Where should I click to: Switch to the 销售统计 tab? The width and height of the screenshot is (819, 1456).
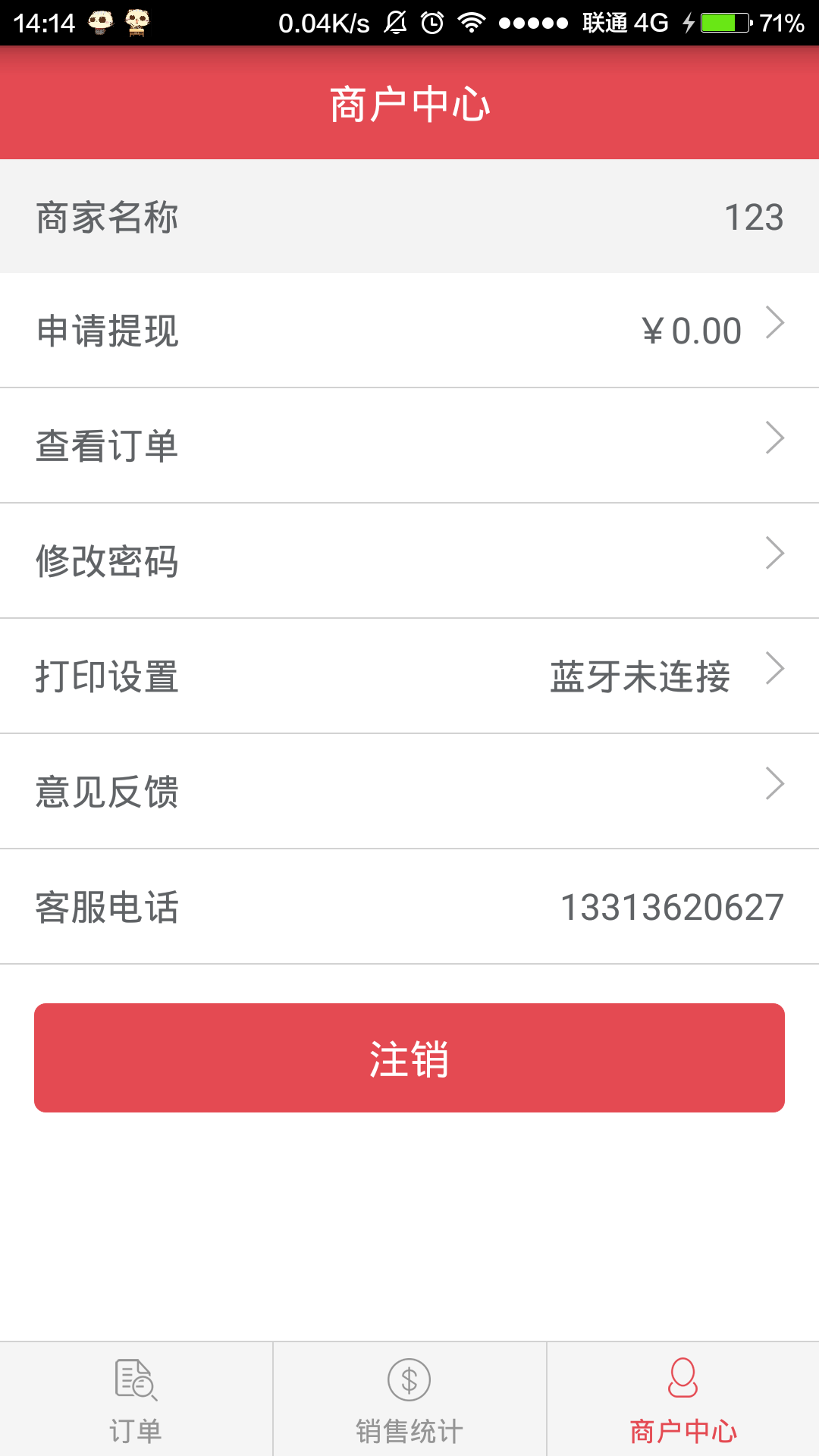pos(409,1399)
